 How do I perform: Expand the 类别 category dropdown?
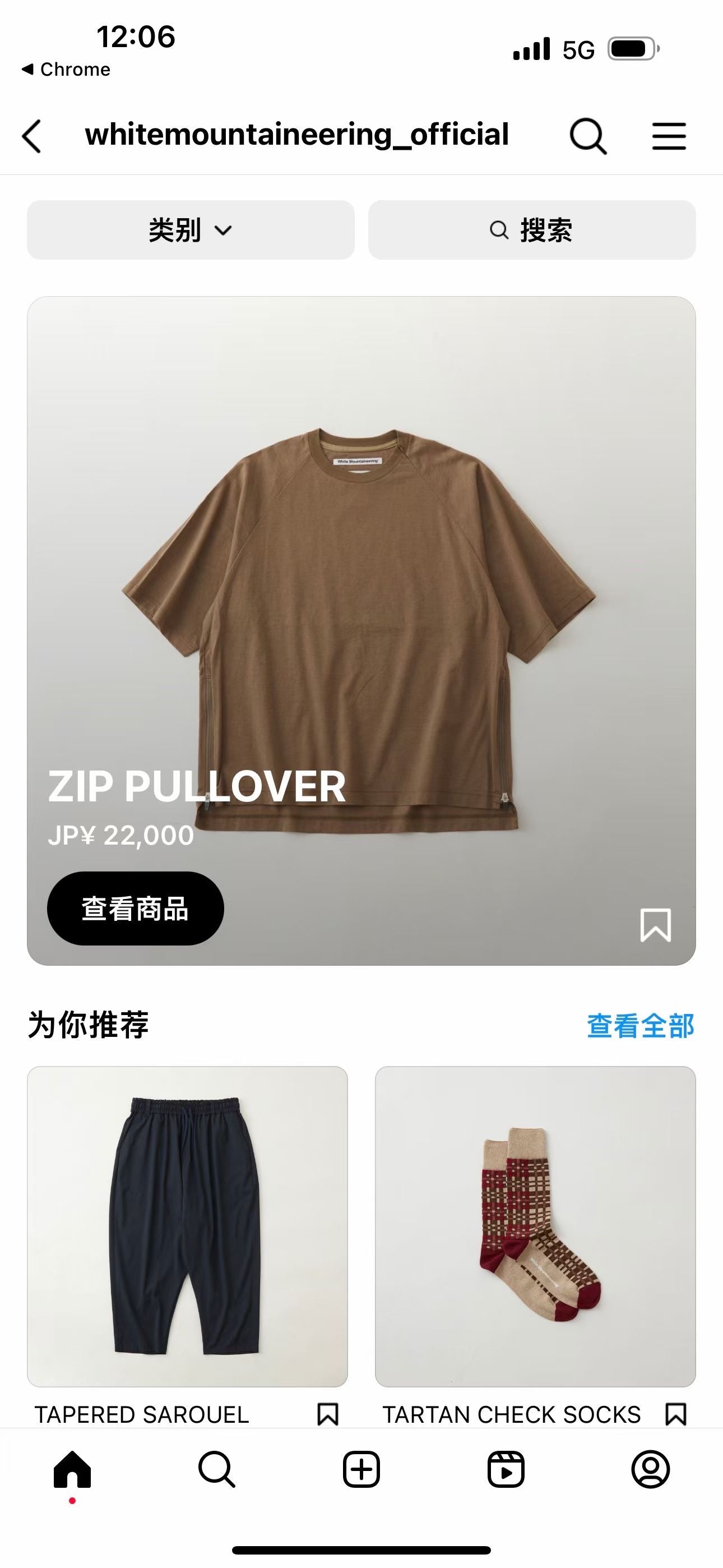pyautogui.click(x=191, y=230)
